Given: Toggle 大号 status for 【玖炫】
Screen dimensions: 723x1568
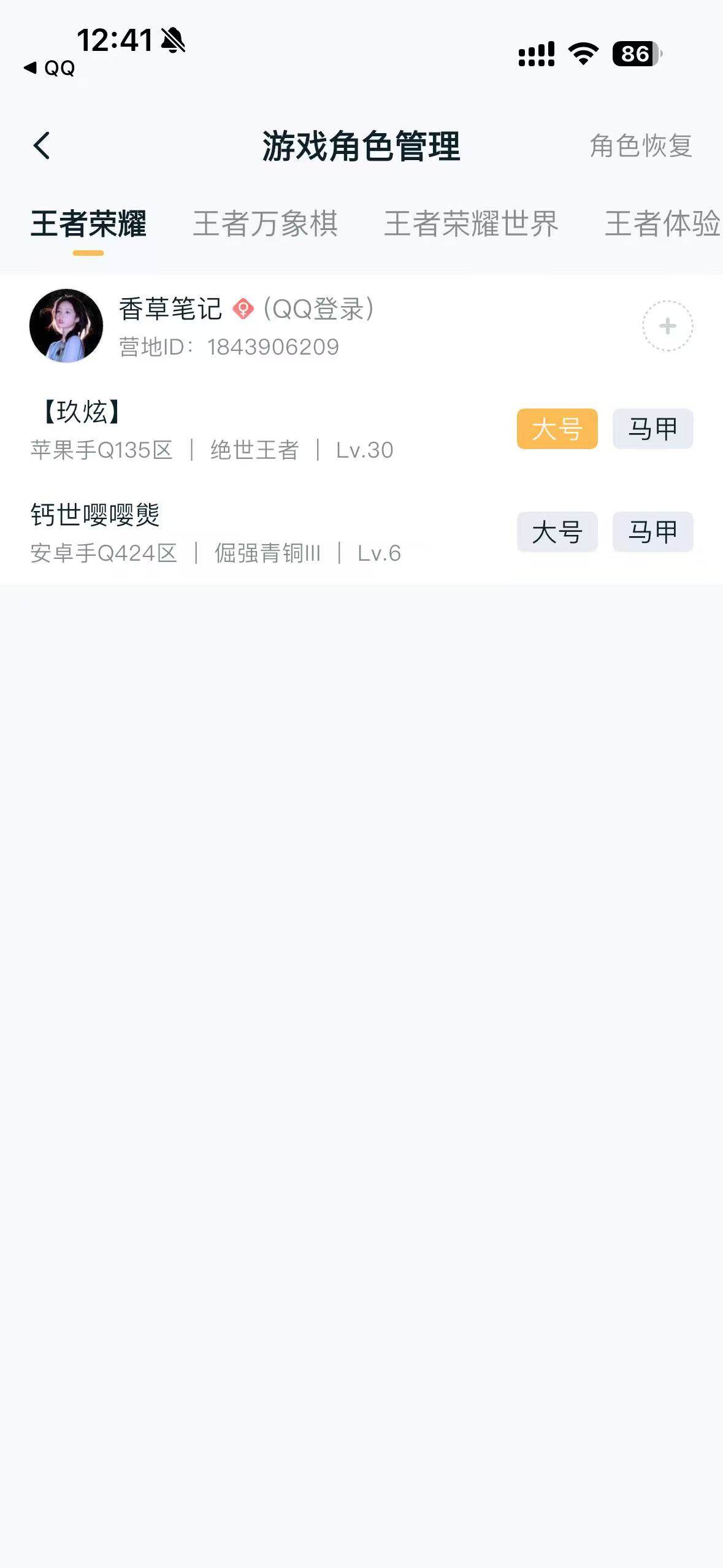Looking at the screenshot, I should coord(557,428).
